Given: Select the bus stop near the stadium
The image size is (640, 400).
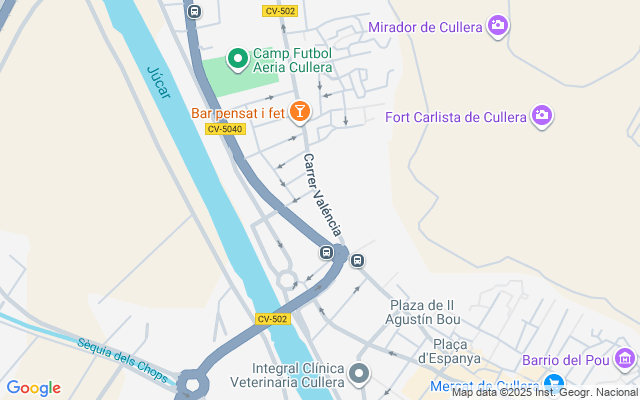Looking at the screenshot, I should click(x=194, y=12).
